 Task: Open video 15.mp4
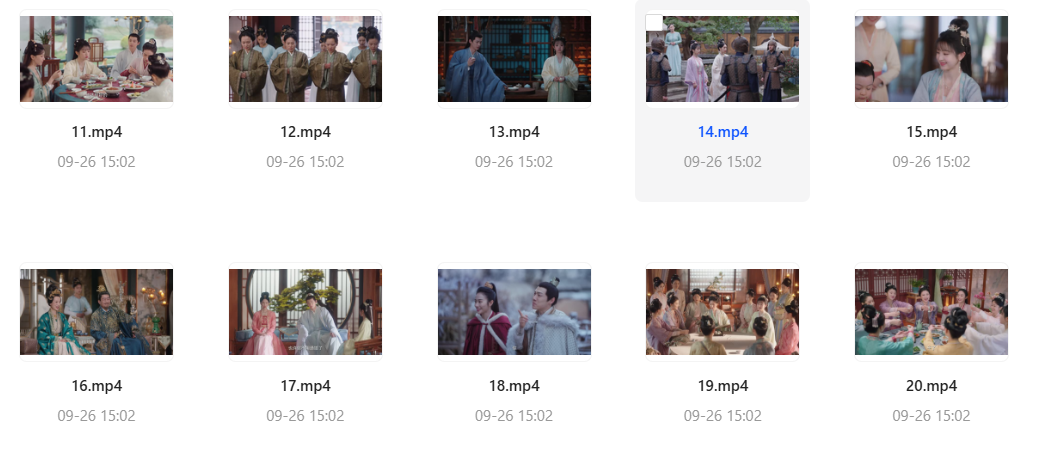coord(931,59)
